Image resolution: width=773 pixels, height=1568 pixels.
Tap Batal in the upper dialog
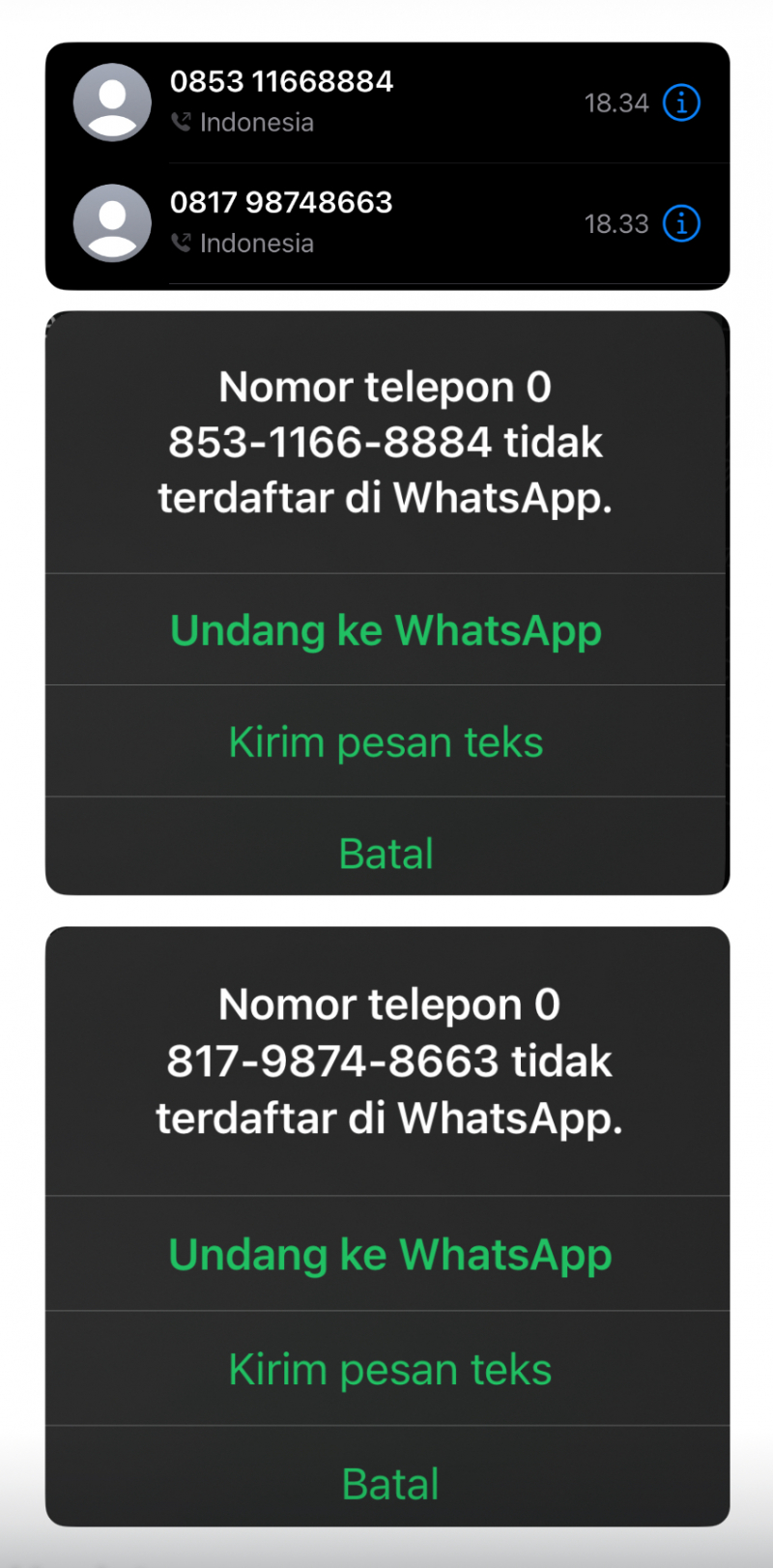[386, 853]
